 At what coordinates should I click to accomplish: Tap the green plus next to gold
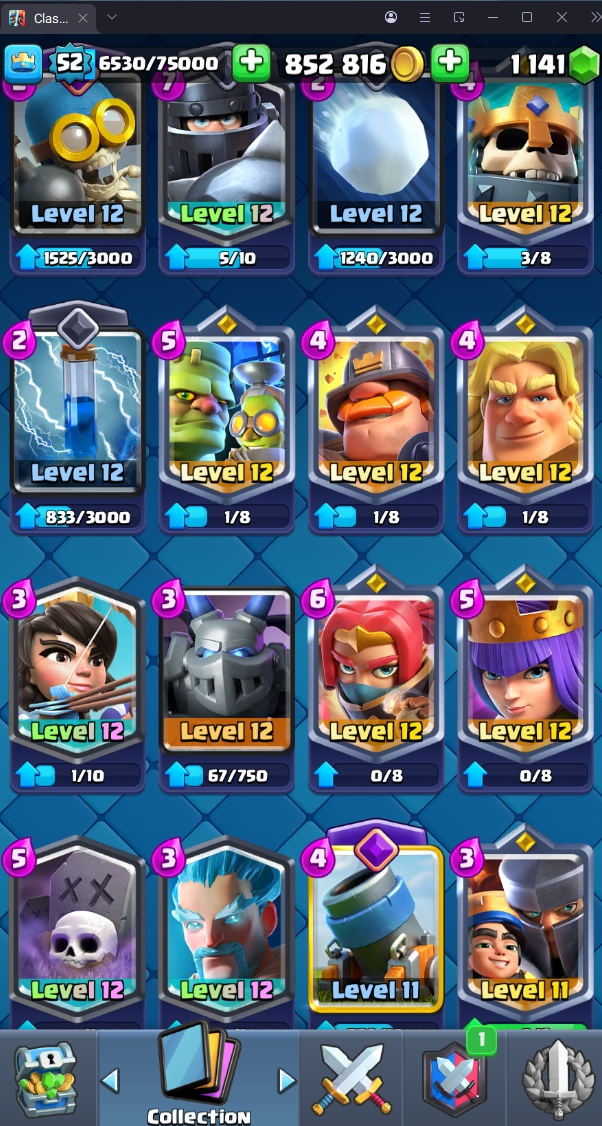(450, 63)
